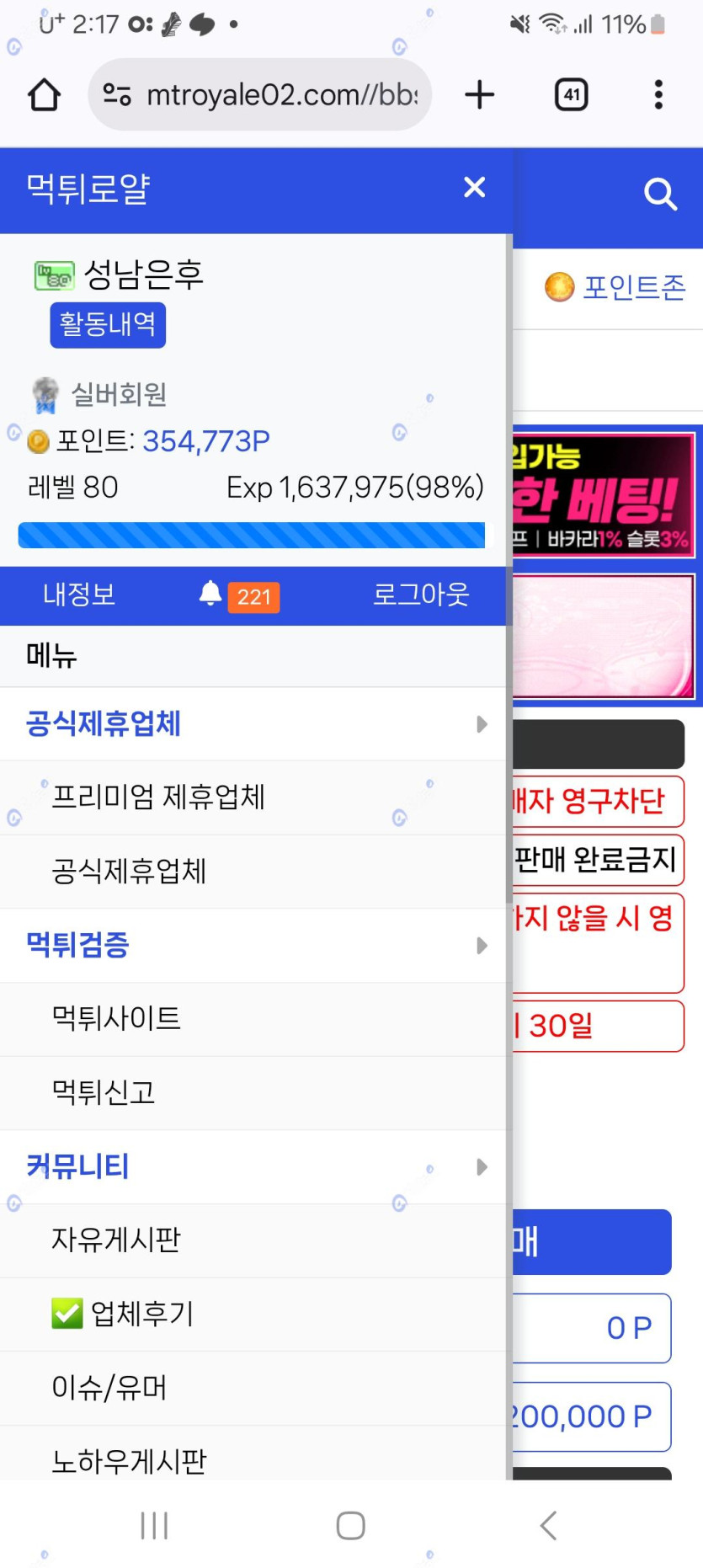The width and height of the screenshot is (703, 1568).
Task: Open 먹튀사이트 list
Action: coord(116,1019)
